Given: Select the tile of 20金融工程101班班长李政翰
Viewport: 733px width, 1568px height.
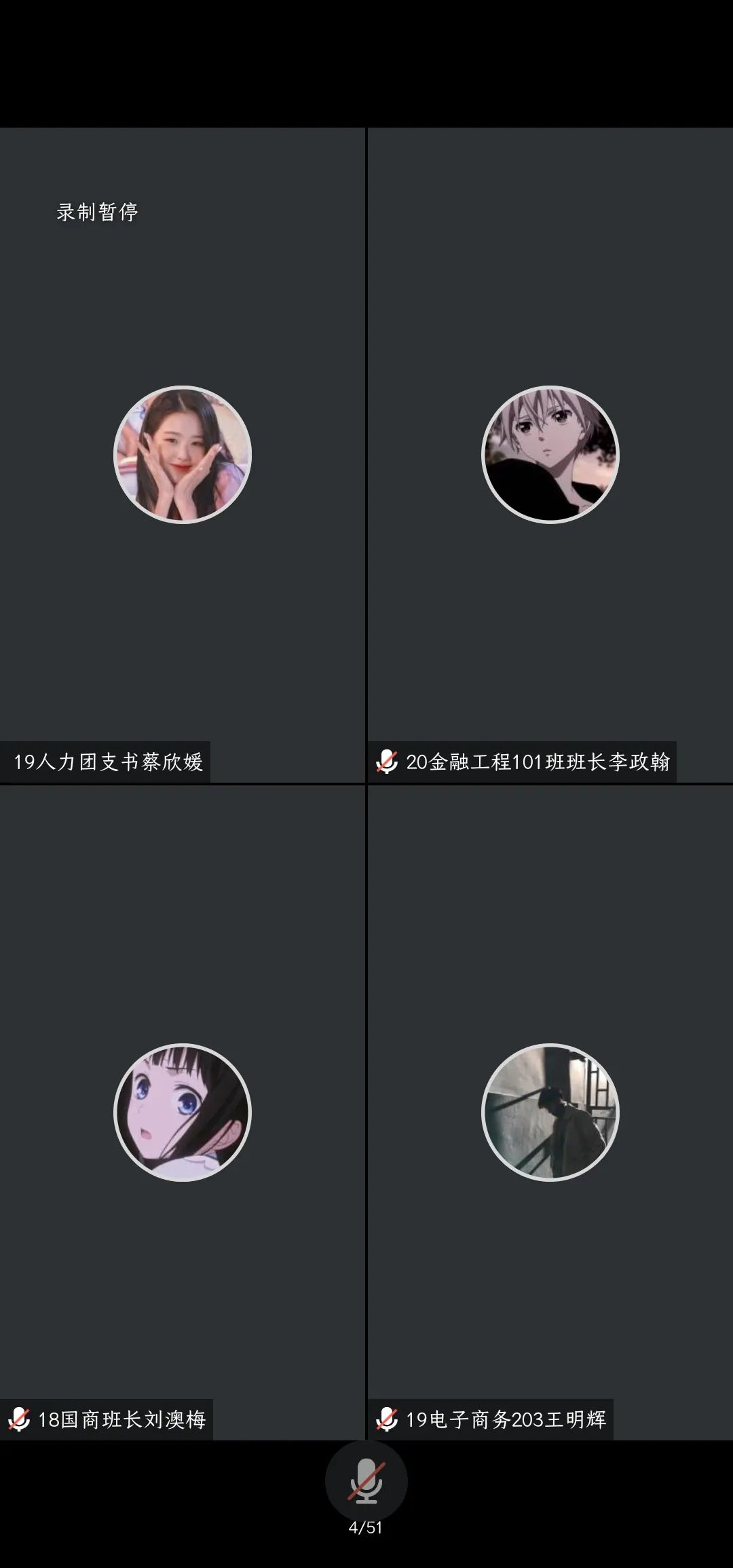Looking at the screenshot, I should [x=550, y=455].
